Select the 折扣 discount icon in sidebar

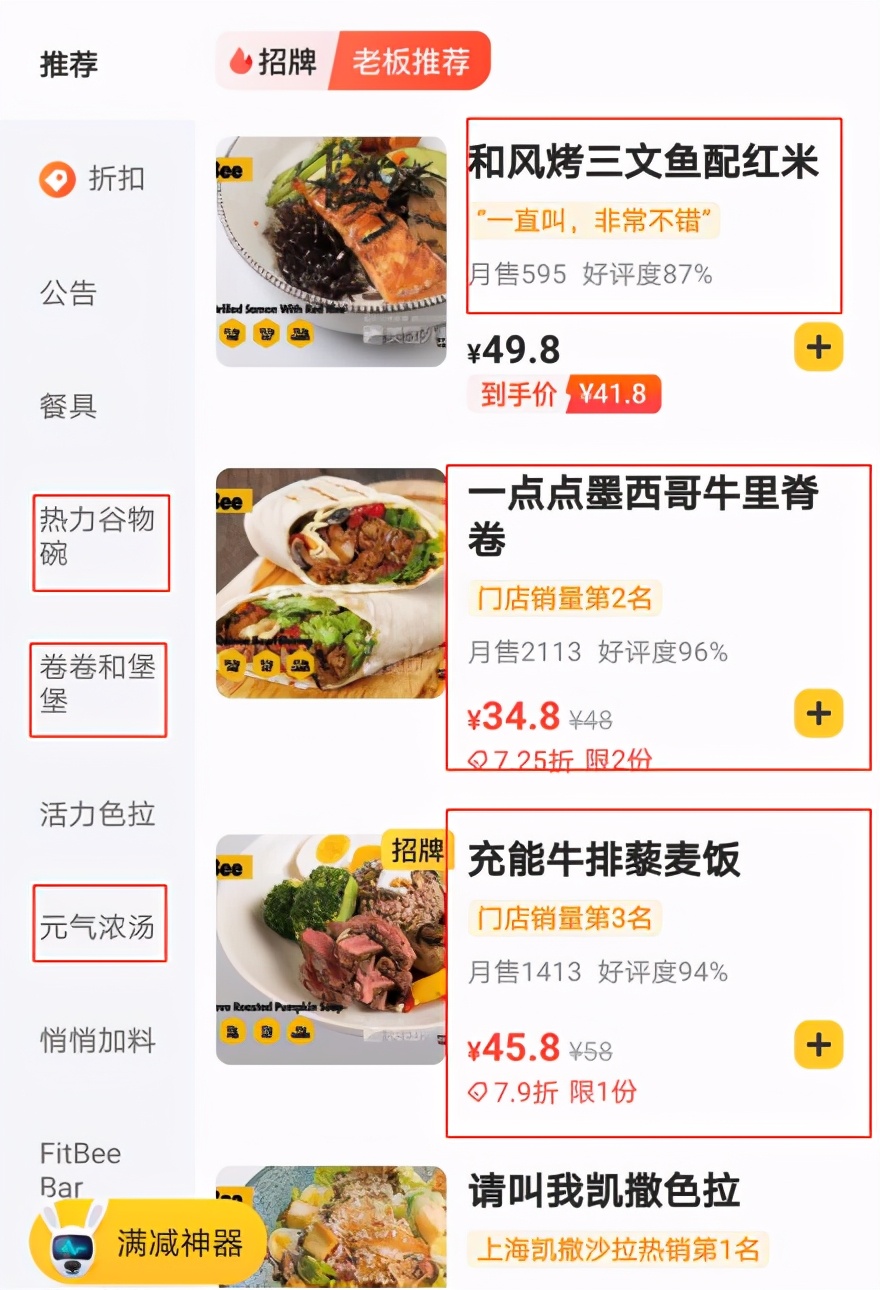(x=55, y=180)
